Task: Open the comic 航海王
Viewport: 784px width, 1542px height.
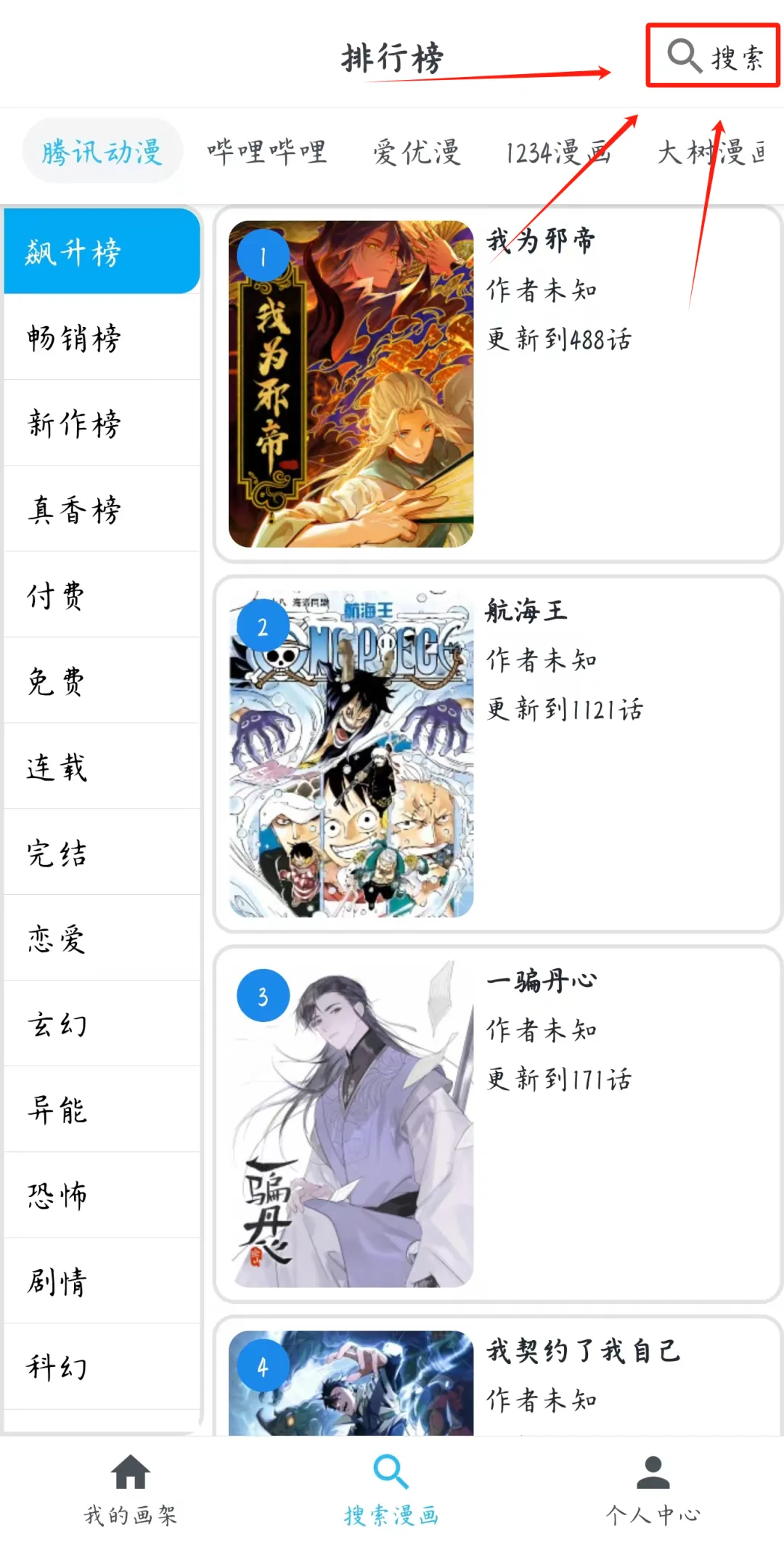Action: (x=497, y=754)
